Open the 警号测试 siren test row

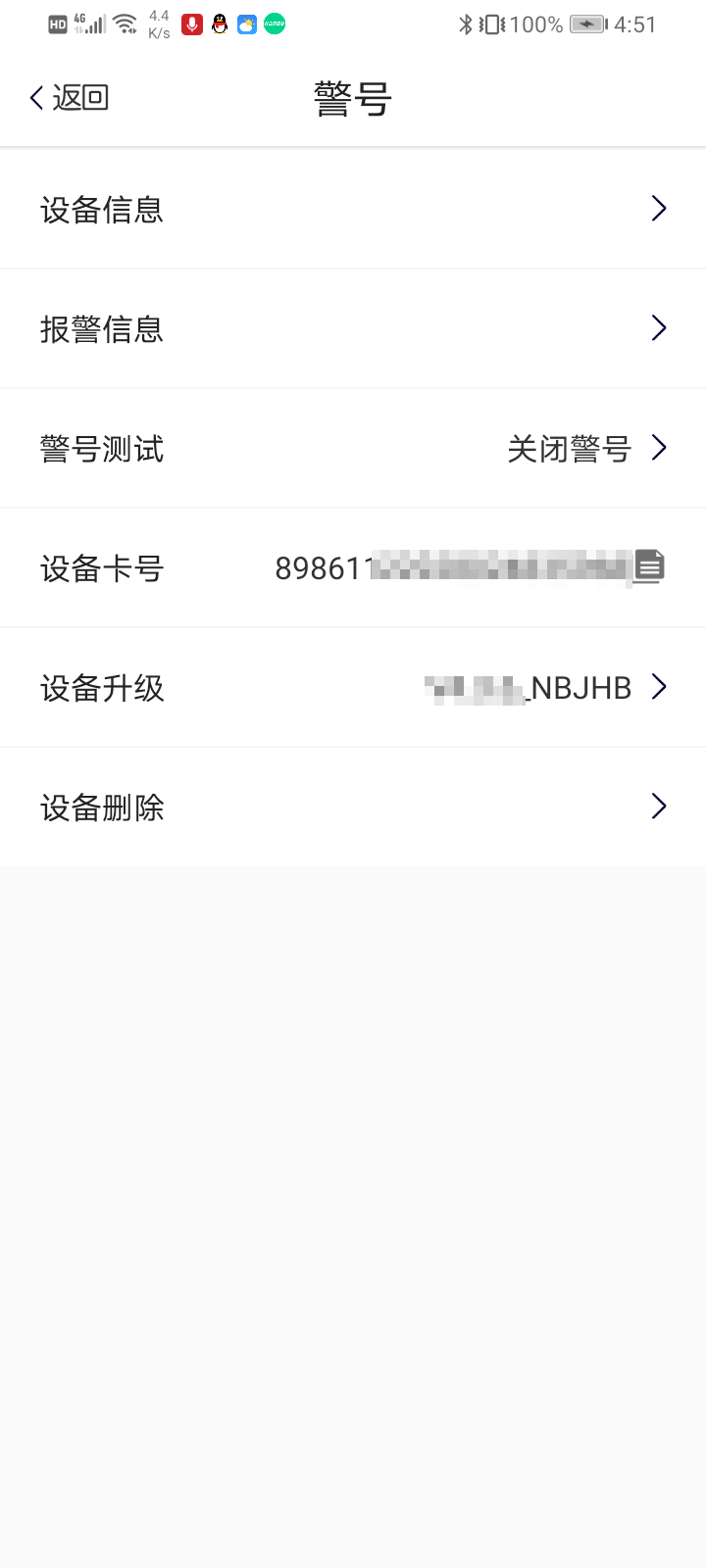point(353,449)
